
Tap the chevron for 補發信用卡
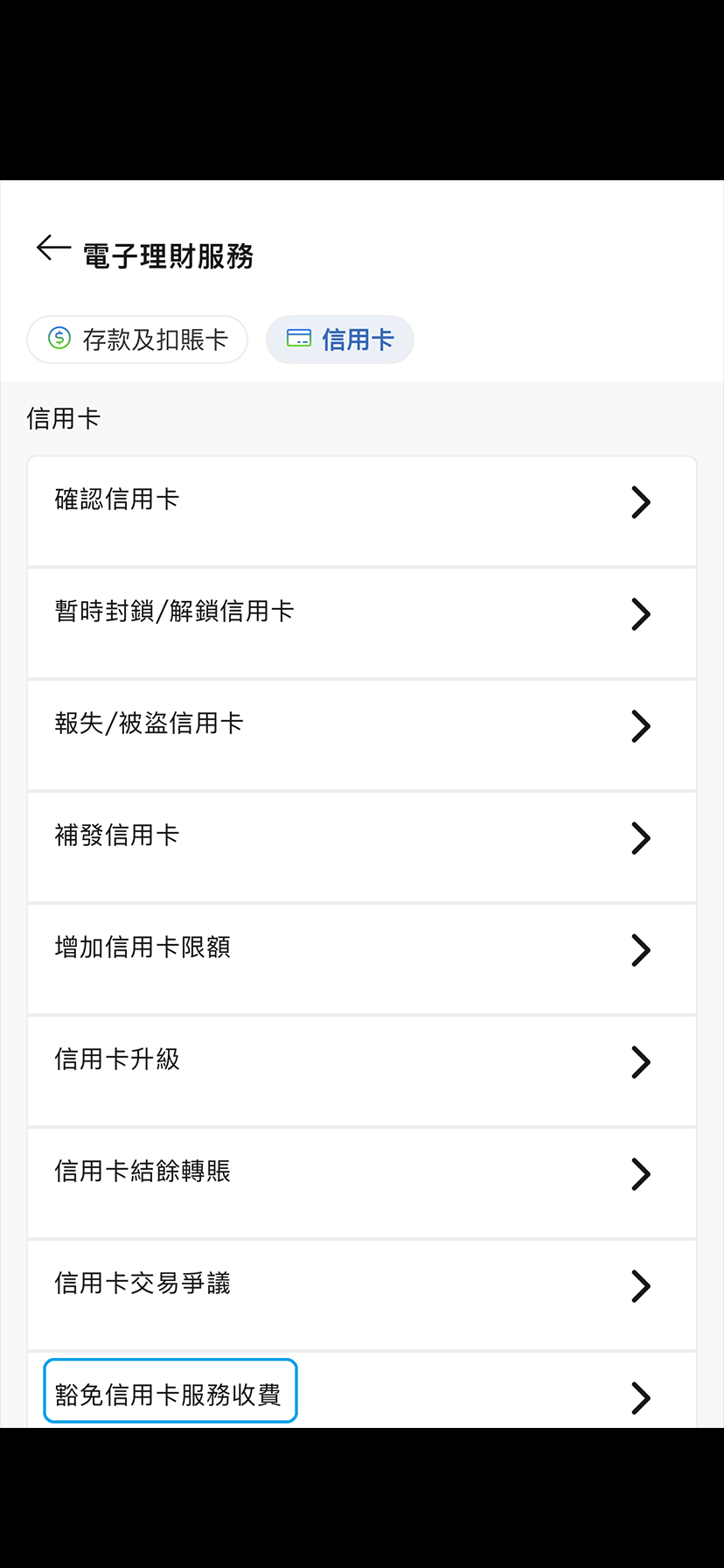point(639,838)
